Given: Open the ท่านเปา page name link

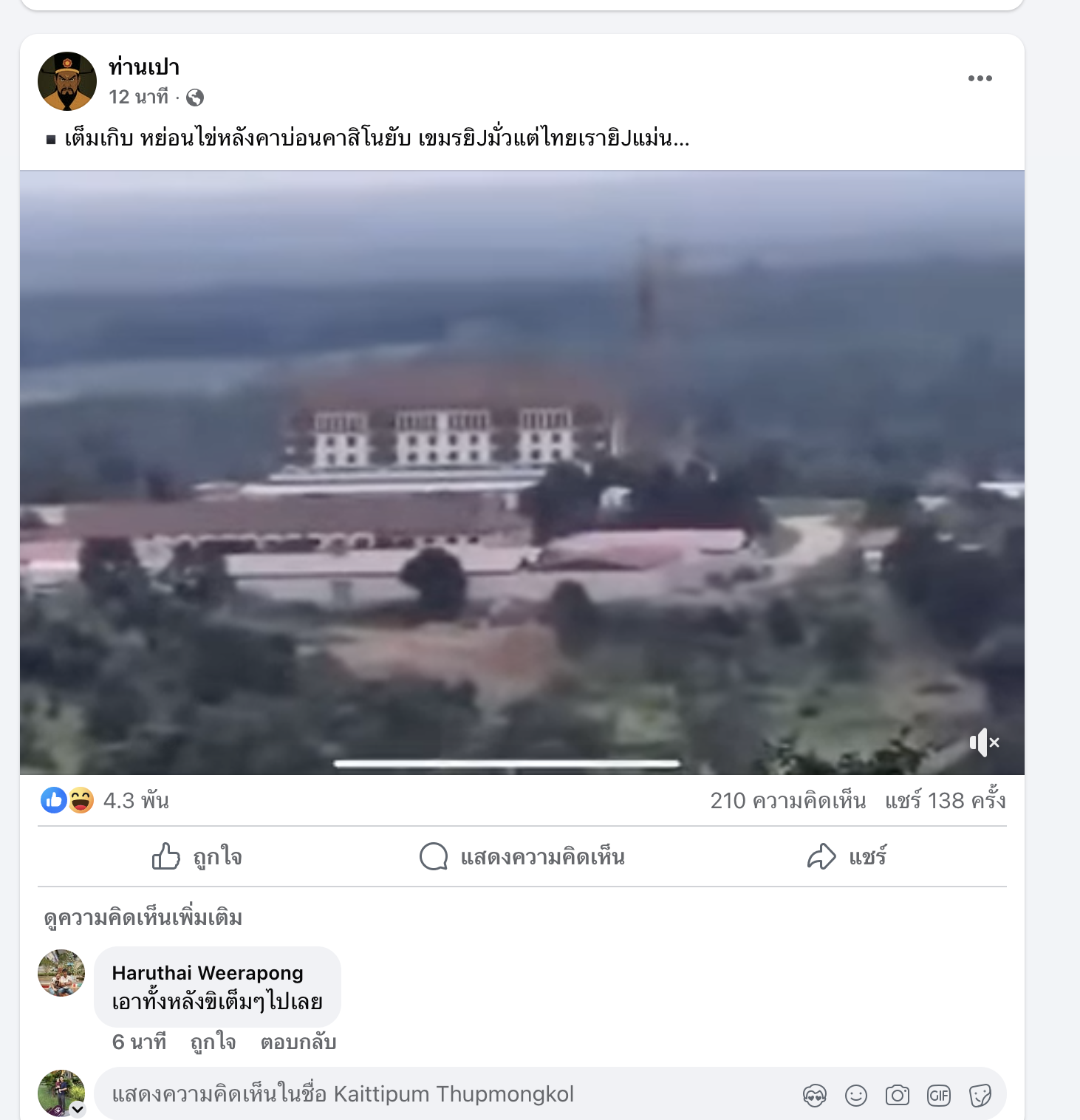Looking at the screenshot, I should [x=144, y=67].
